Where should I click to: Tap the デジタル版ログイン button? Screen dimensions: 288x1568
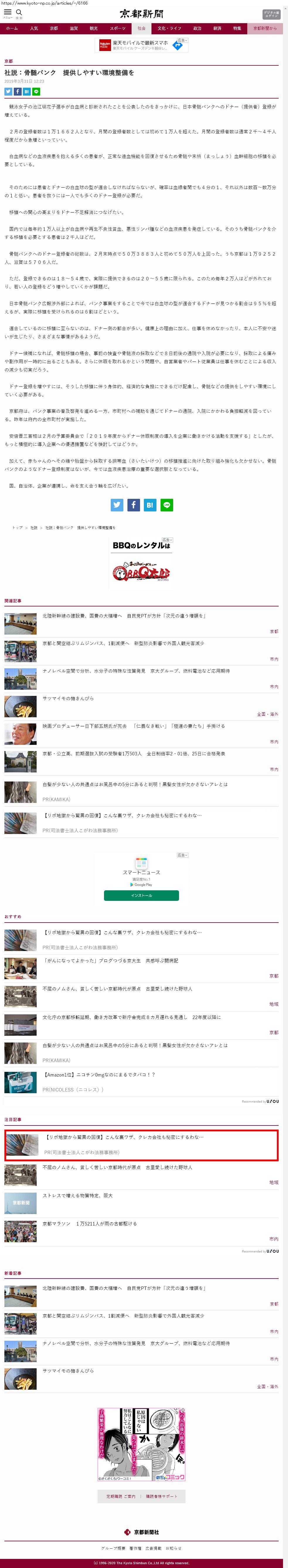[271, 14]
